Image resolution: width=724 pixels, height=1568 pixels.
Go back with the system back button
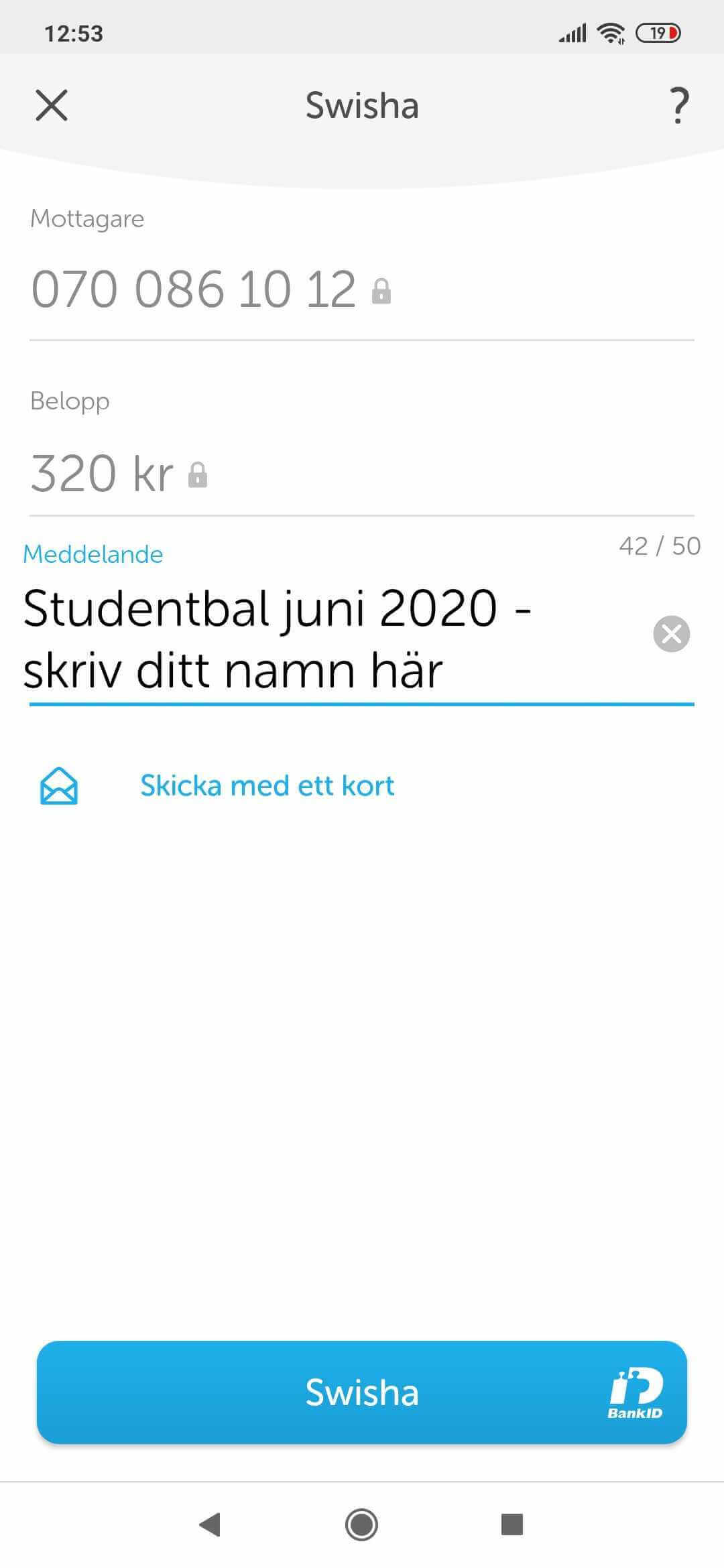click(210, 1524)
